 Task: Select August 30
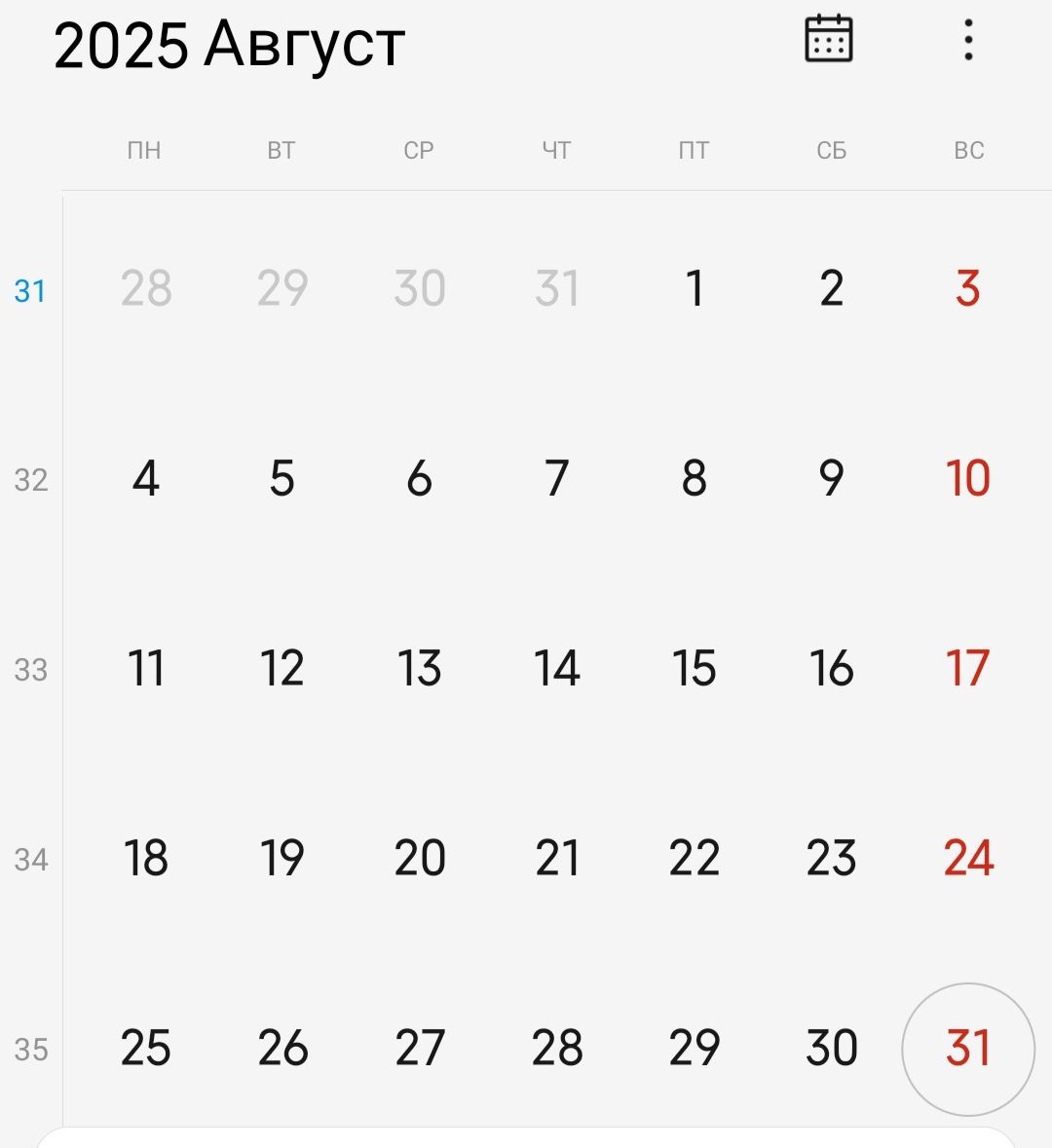click(x=831, y=1048)
